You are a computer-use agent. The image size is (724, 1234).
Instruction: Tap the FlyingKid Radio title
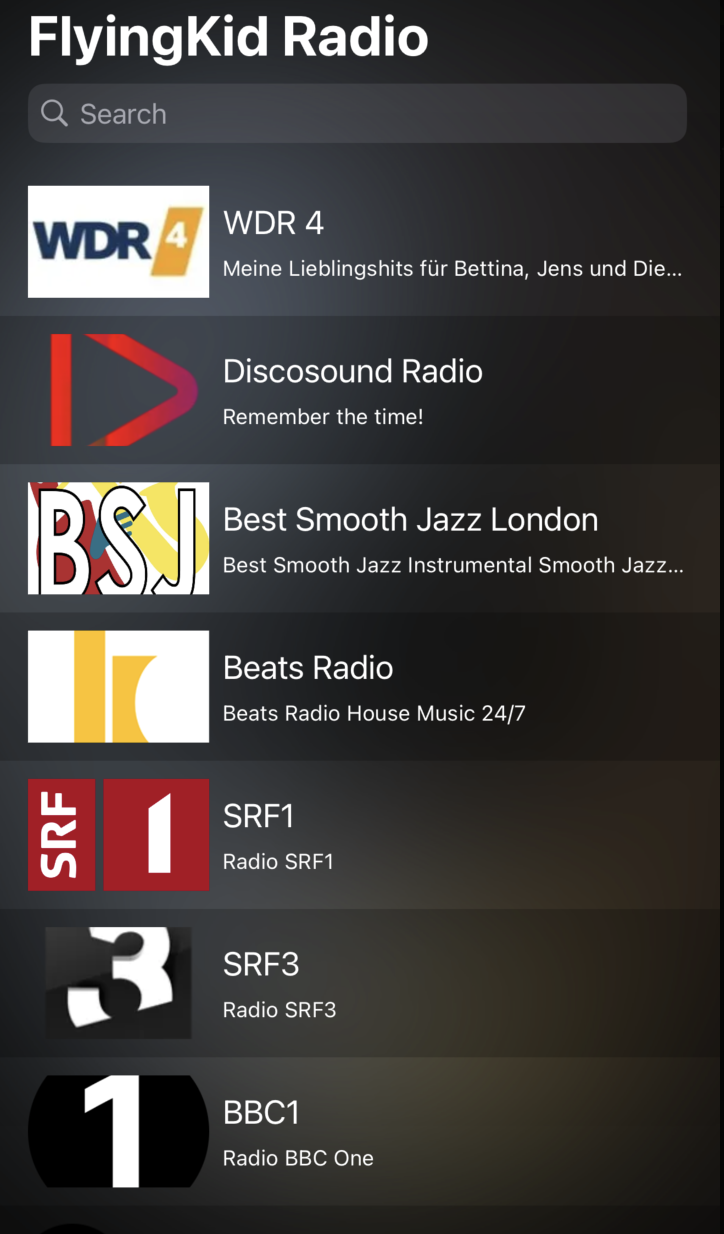pyautogui.click(x=227, y=36)
